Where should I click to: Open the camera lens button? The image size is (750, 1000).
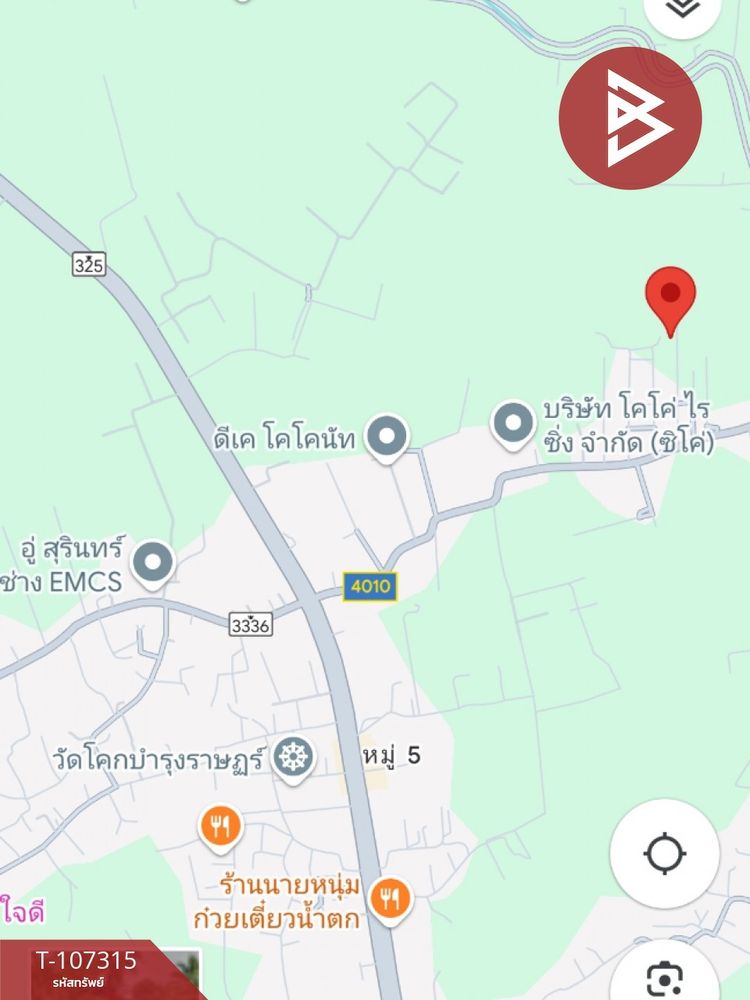pyautogui.click(x=665, y=976)
